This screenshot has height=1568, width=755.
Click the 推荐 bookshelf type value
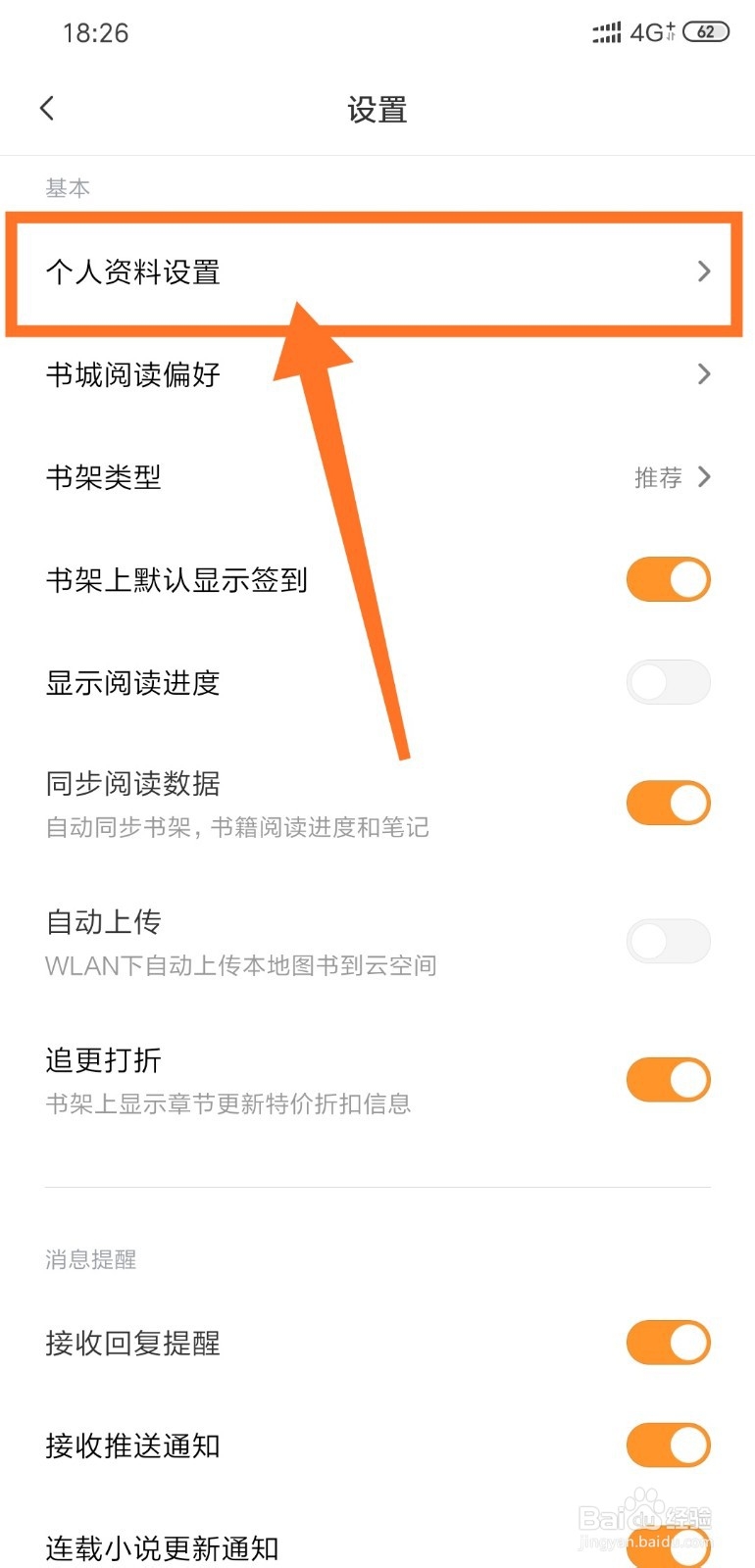pos(658,478)
